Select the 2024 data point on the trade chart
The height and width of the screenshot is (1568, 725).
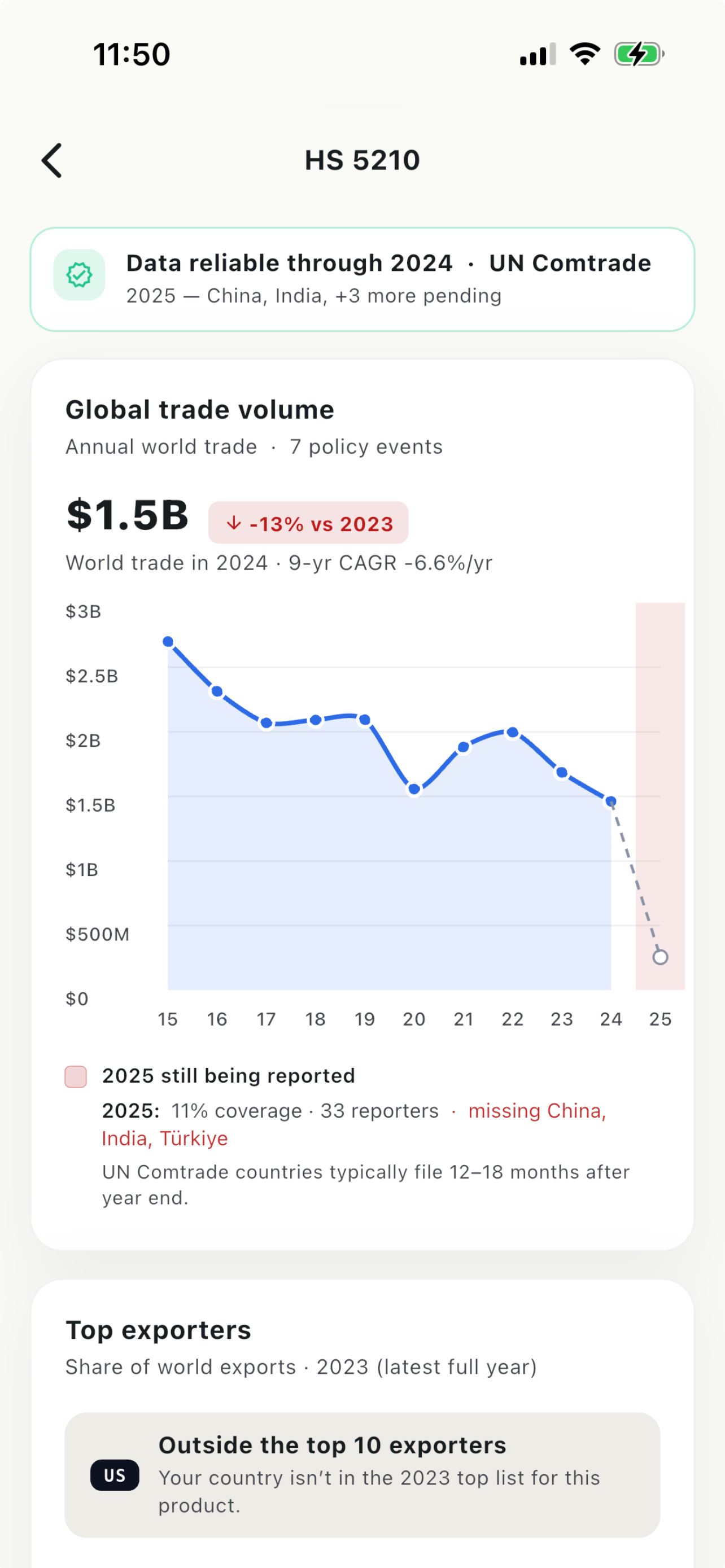[610, 801]
